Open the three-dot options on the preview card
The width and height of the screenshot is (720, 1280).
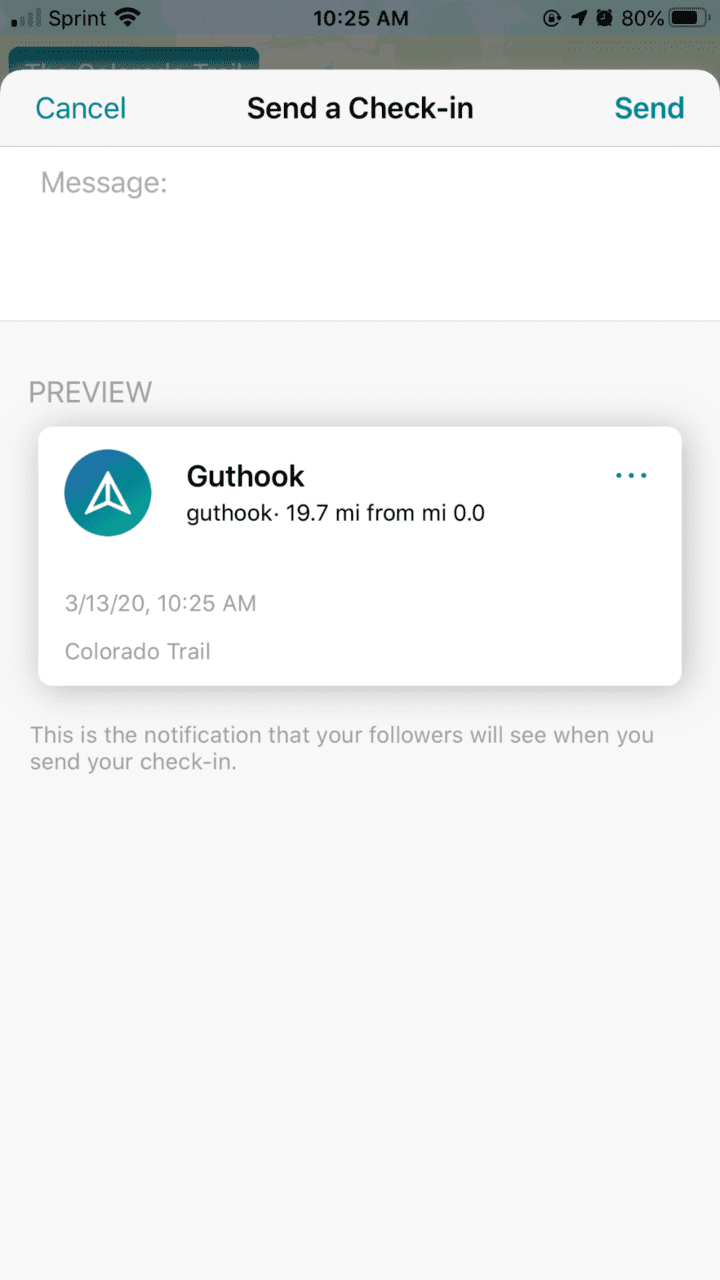click(631, 475)
